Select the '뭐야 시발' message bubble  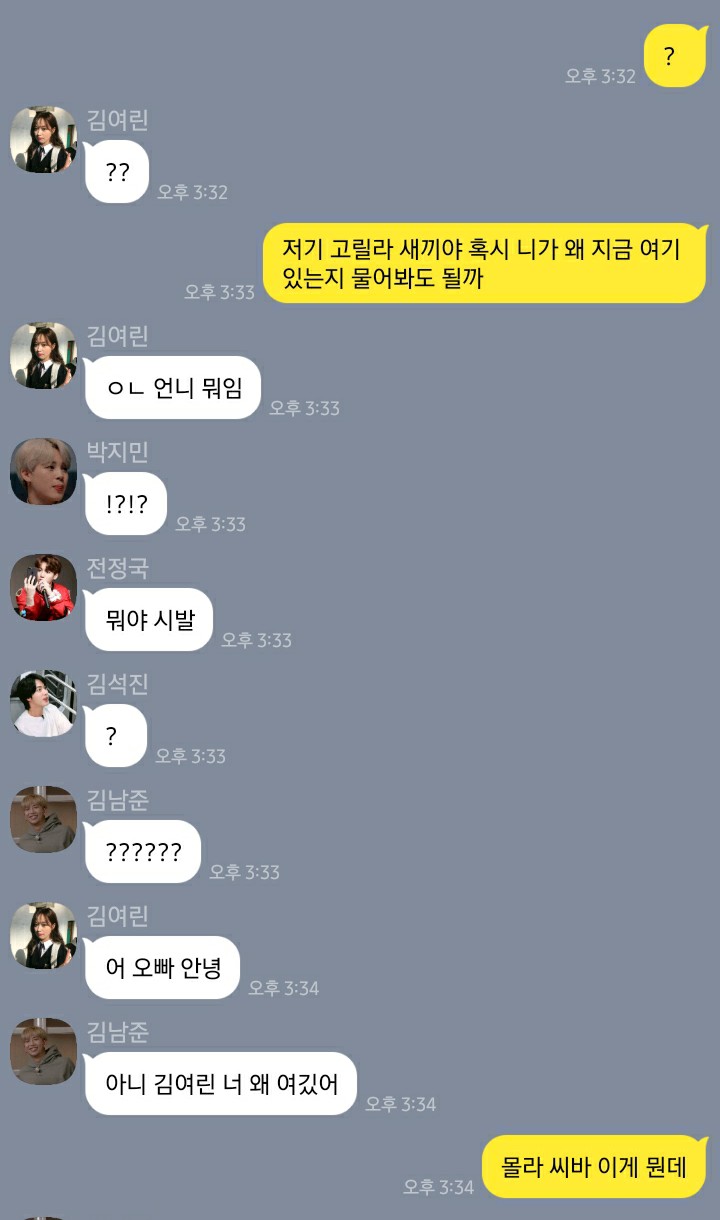tap(148, 620)
